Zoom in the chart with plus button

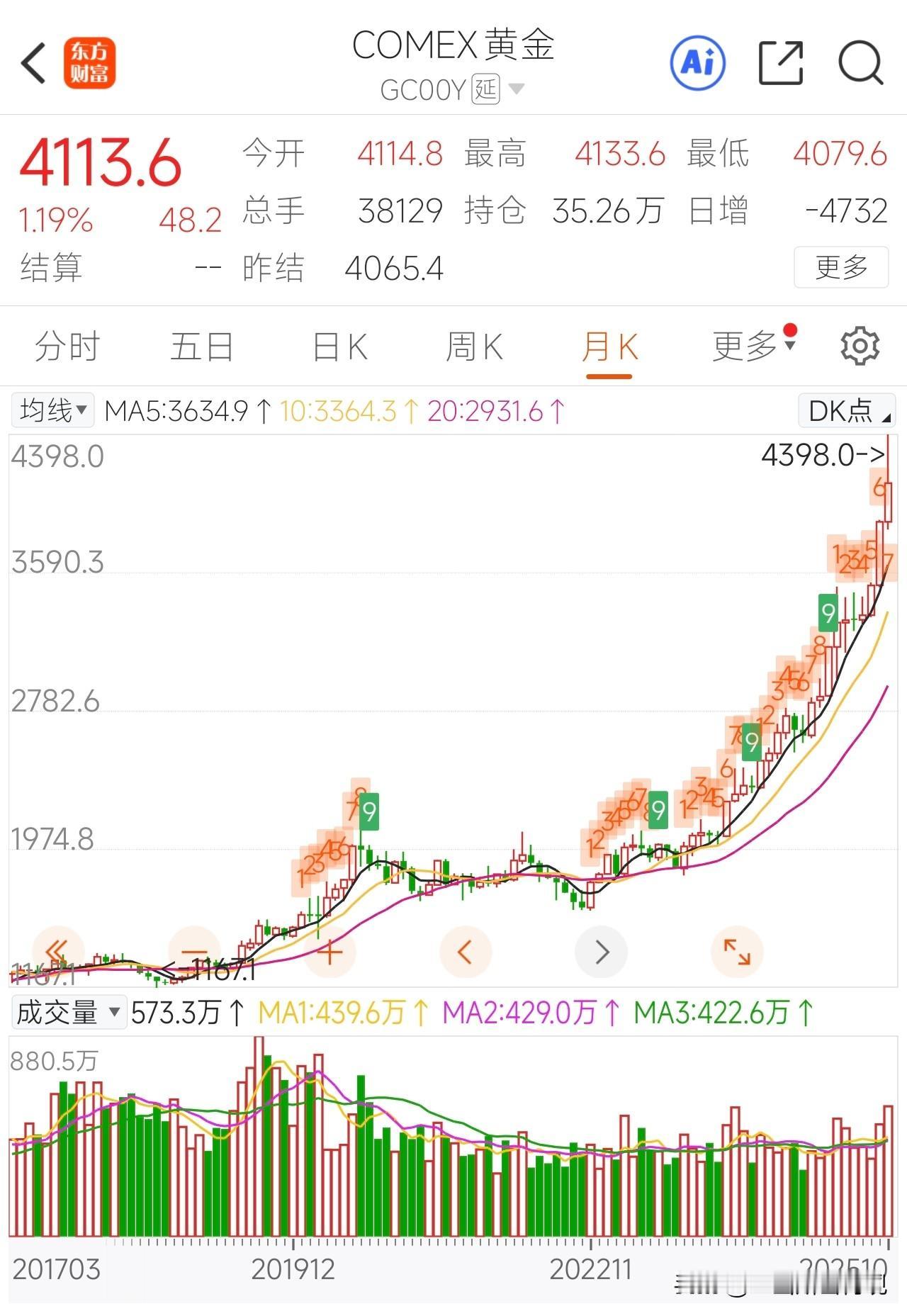tap(329, 952)
